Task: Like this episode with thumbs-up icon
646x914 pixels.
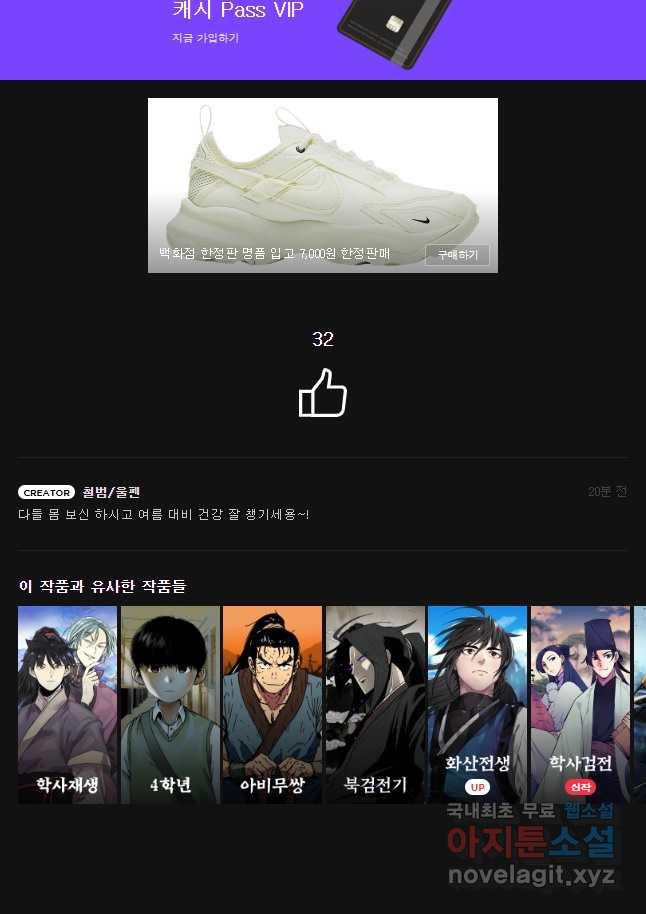Action: (322, 393)
